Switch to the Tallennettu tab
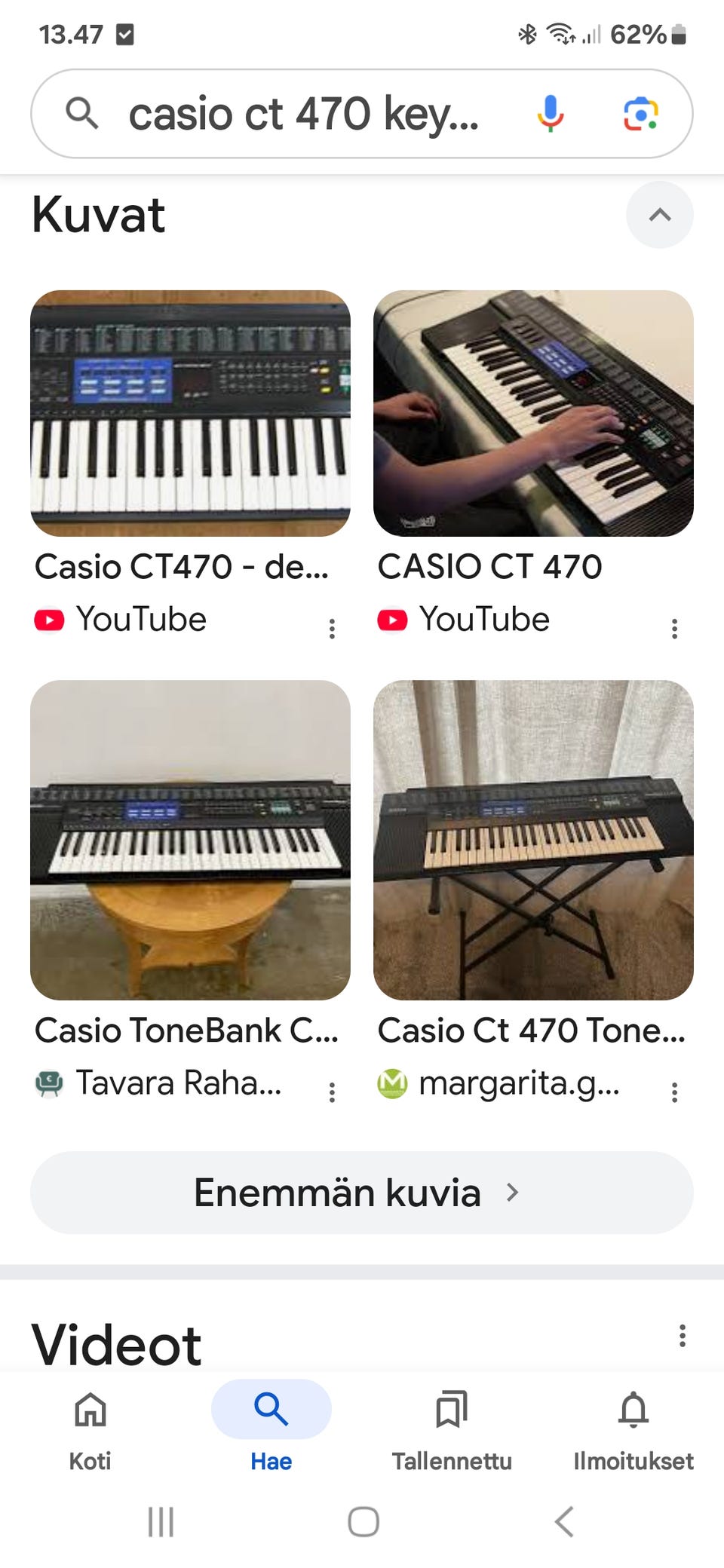 (452, 1426)
